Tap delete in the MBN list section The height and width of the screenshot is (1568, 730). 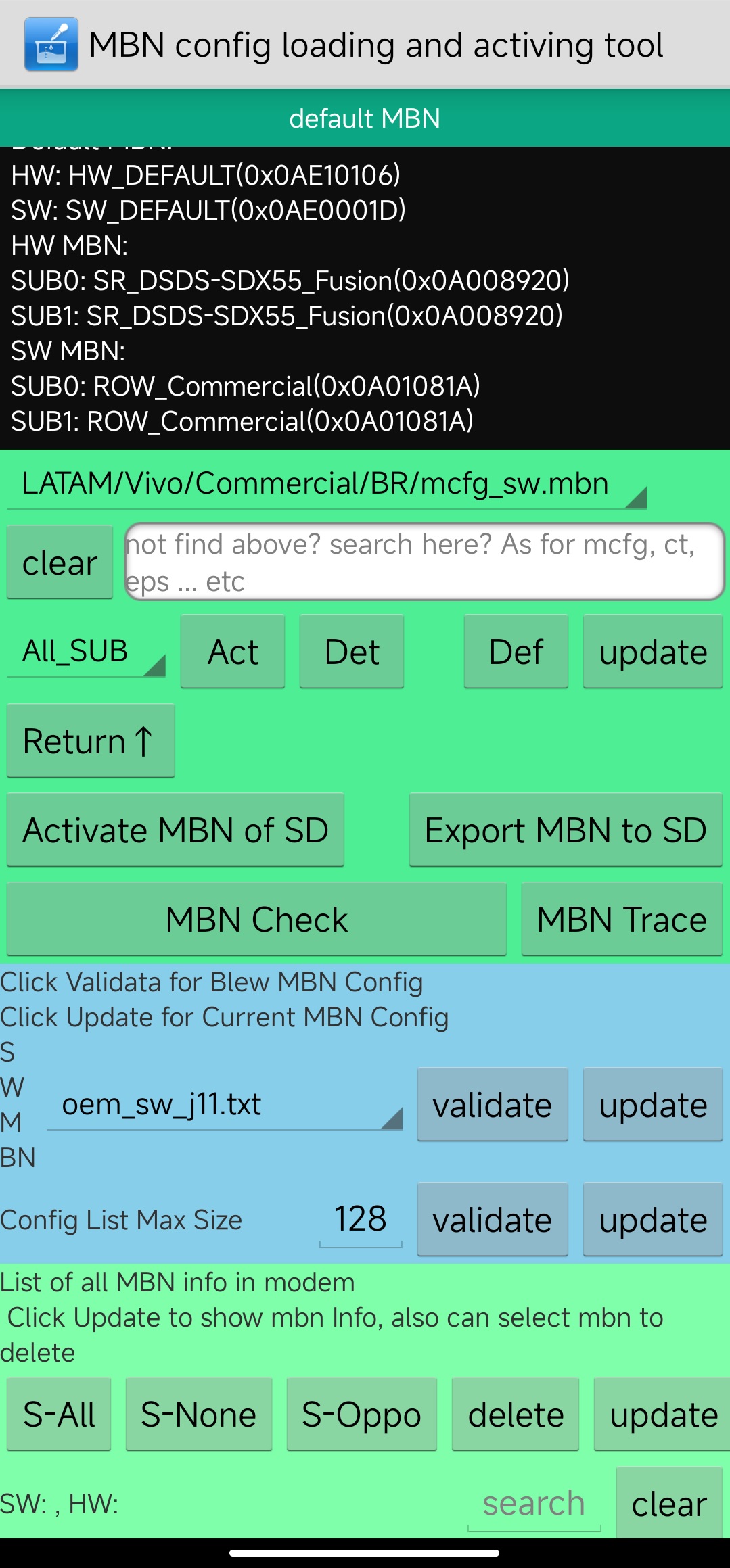pyautogui.click(x=516, y=1415)
